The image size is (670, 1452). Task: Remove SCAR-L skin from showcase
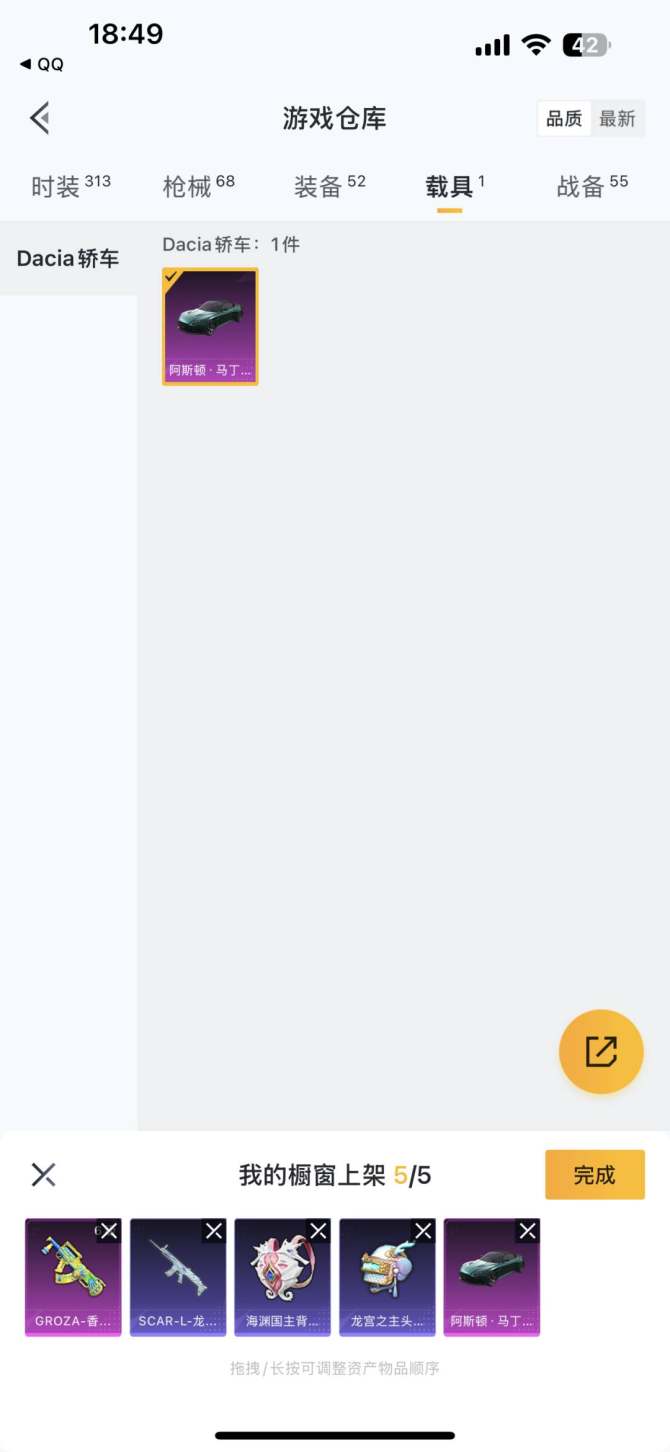214,1231
